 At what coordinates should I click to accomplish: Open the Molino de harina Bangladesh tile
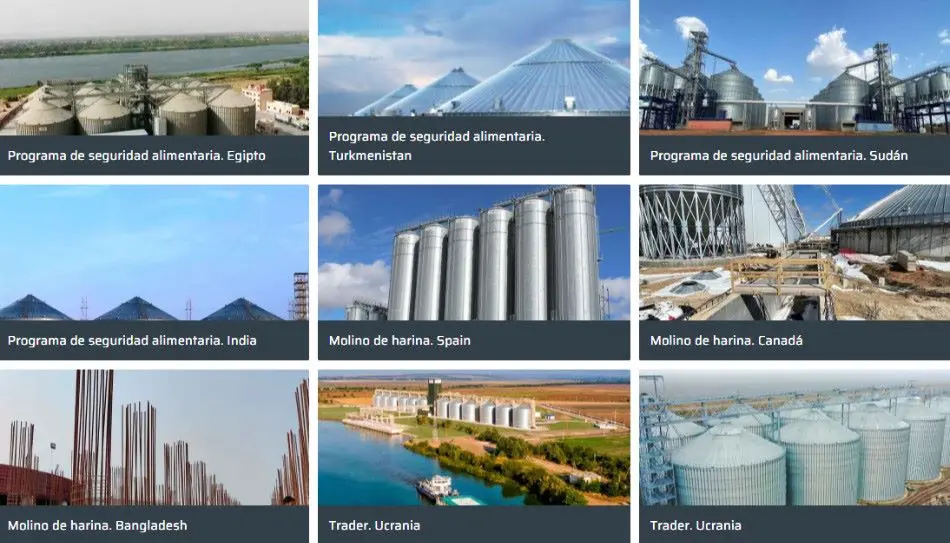click(154, 456)
